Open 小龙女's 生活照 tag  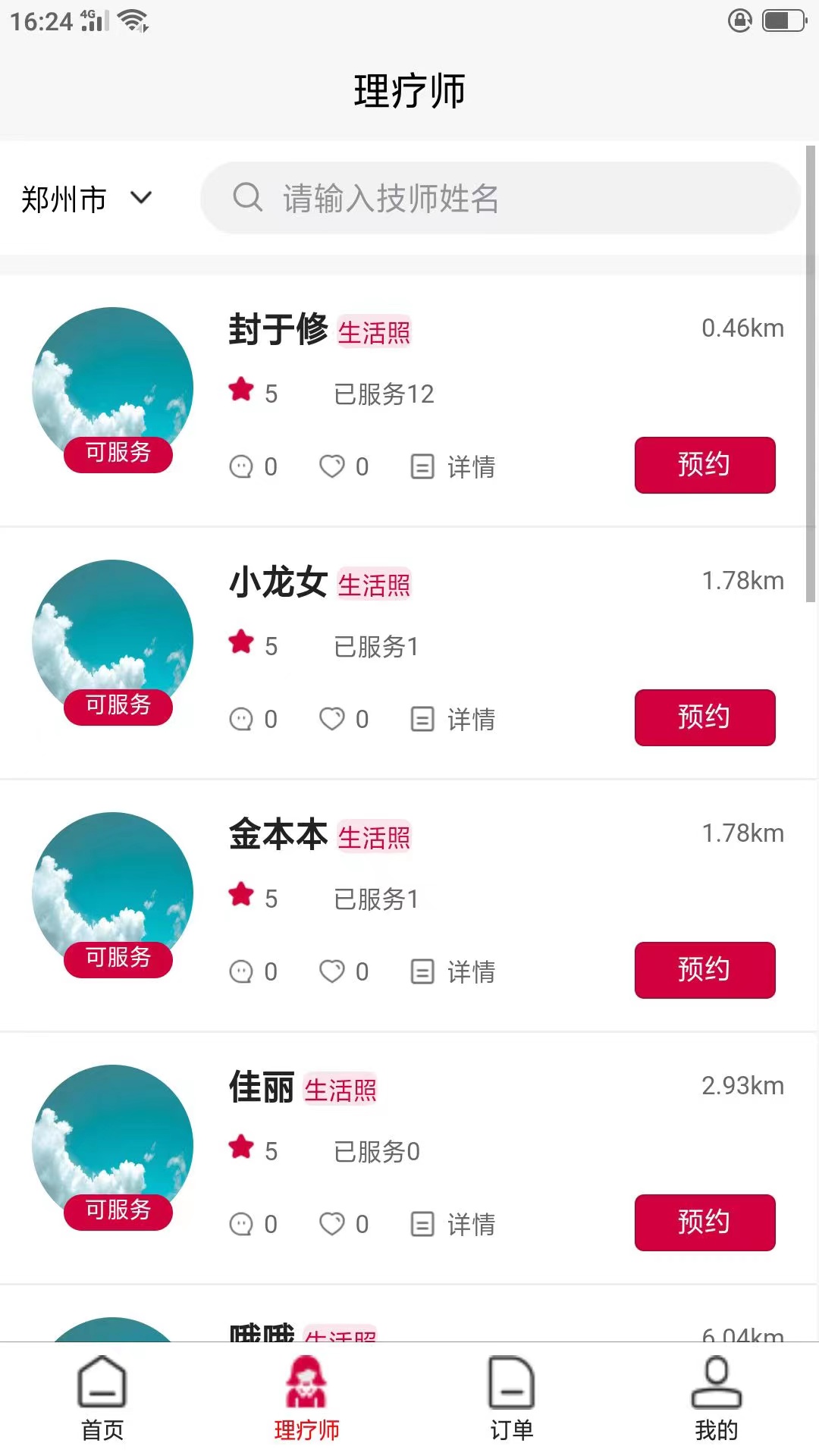pos(374,585)
